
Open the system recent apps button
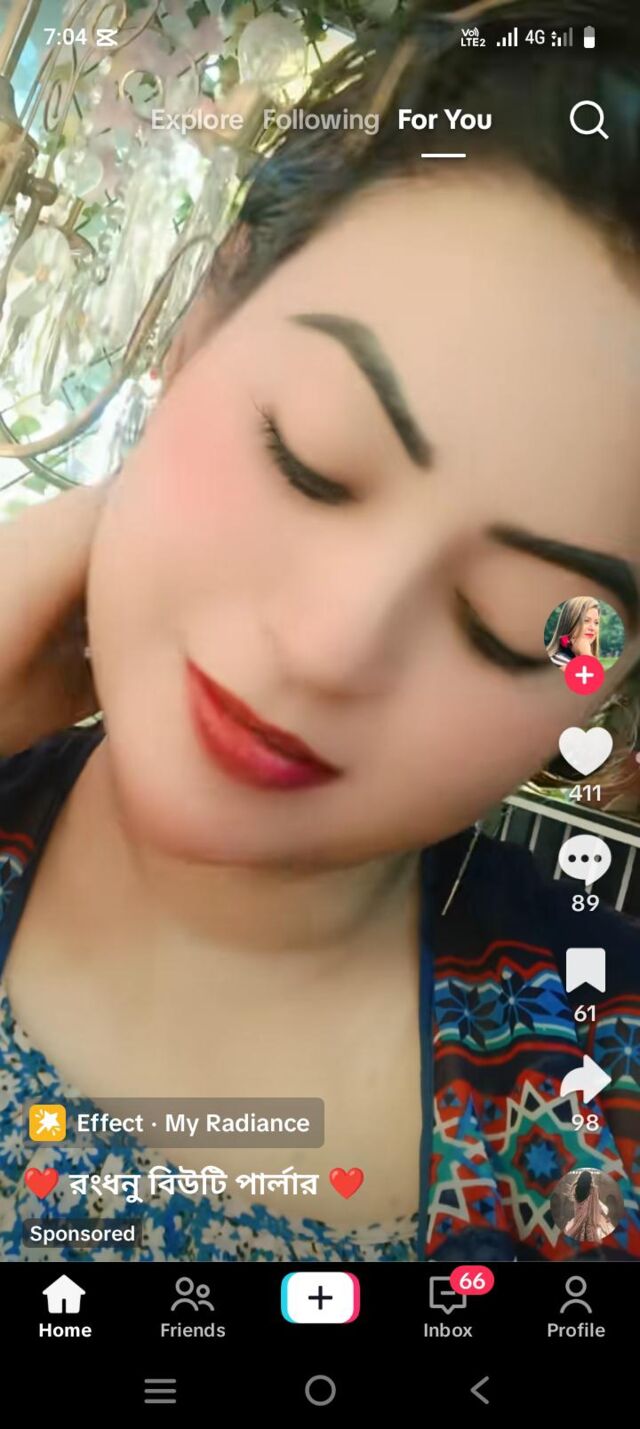pos(160,1390)
